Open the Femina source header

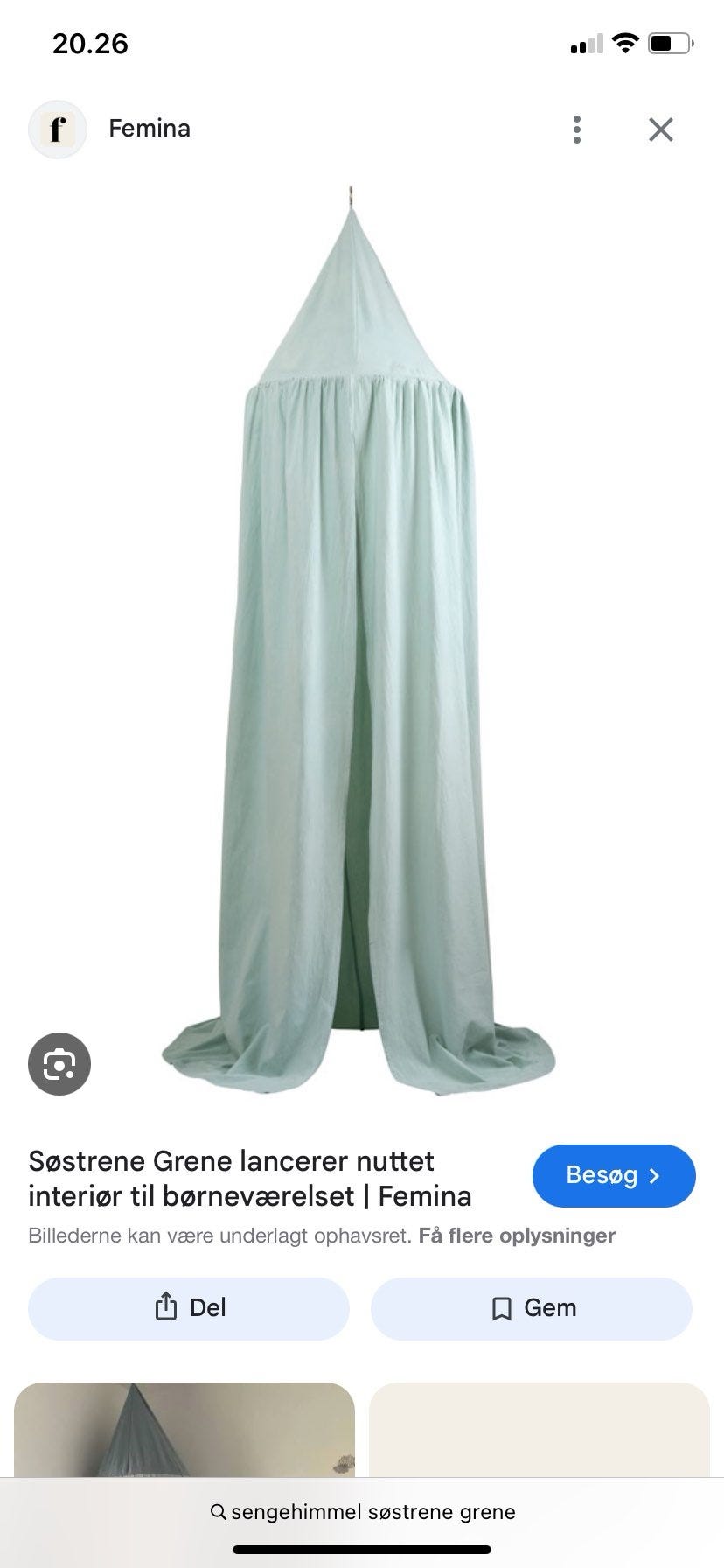point(149,129)
